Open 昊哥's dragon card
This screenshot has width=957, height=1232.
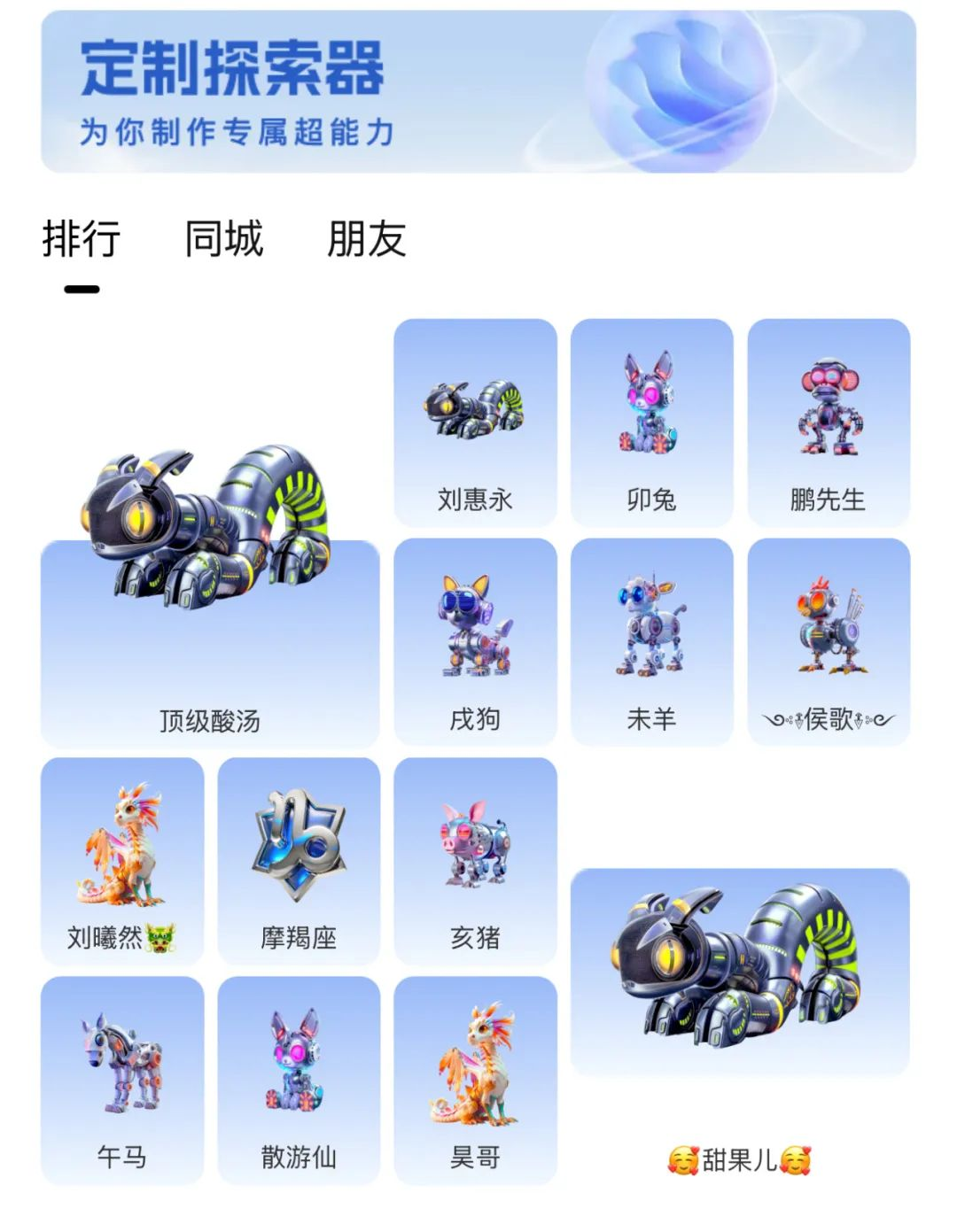475,1080
